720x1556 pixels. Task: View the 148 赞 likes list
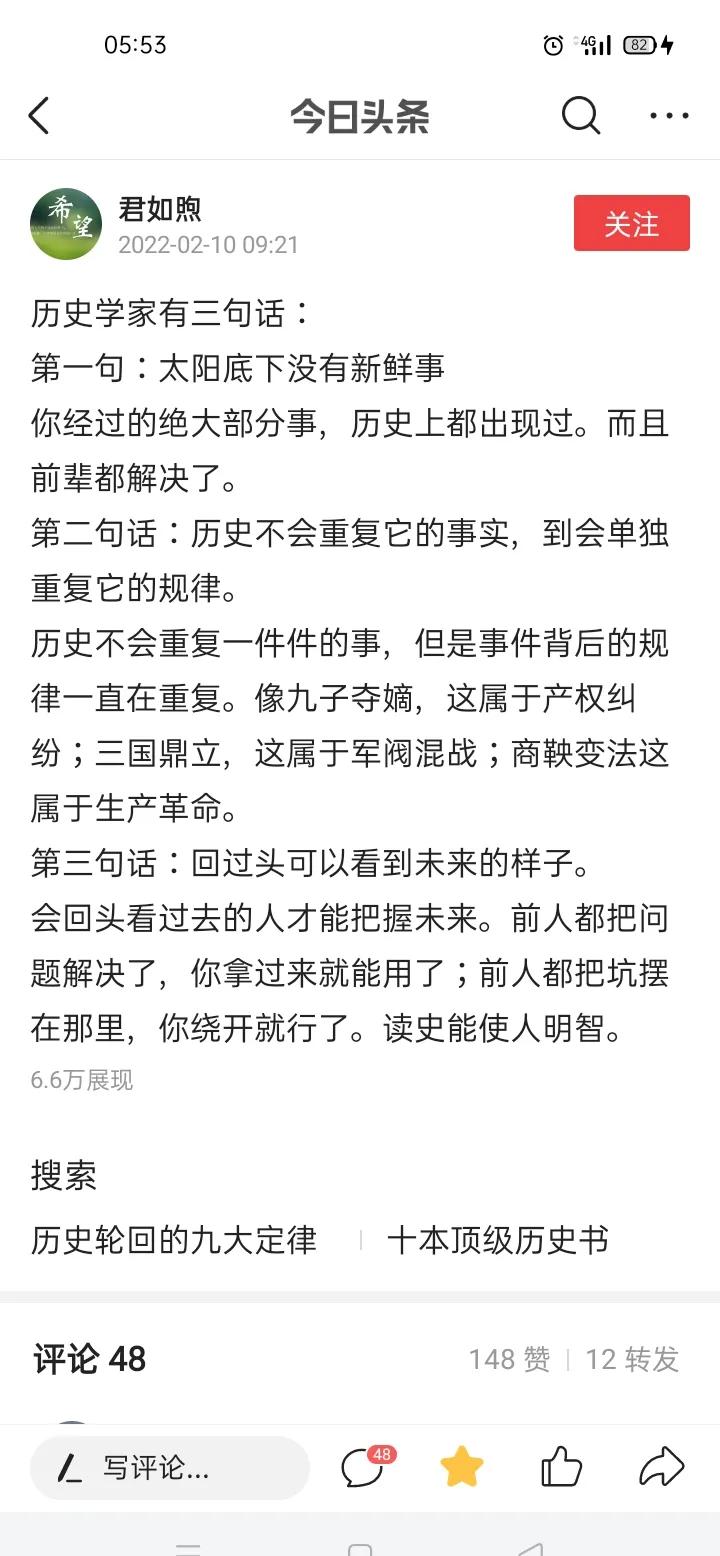click(x=509, y=1359)
